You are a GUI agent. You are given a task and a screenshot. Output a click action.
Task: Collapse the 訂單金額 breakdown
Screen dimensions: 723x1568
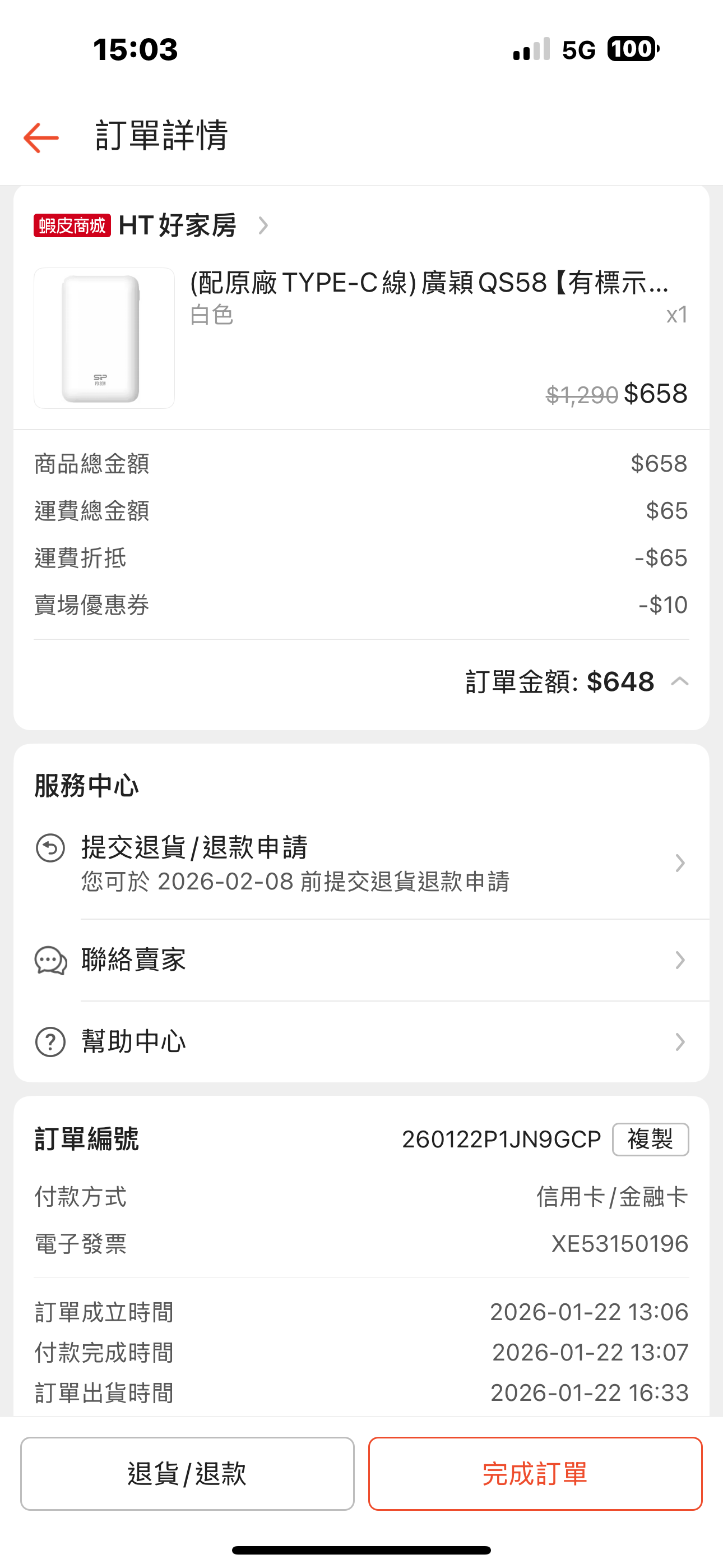[679, 682]
